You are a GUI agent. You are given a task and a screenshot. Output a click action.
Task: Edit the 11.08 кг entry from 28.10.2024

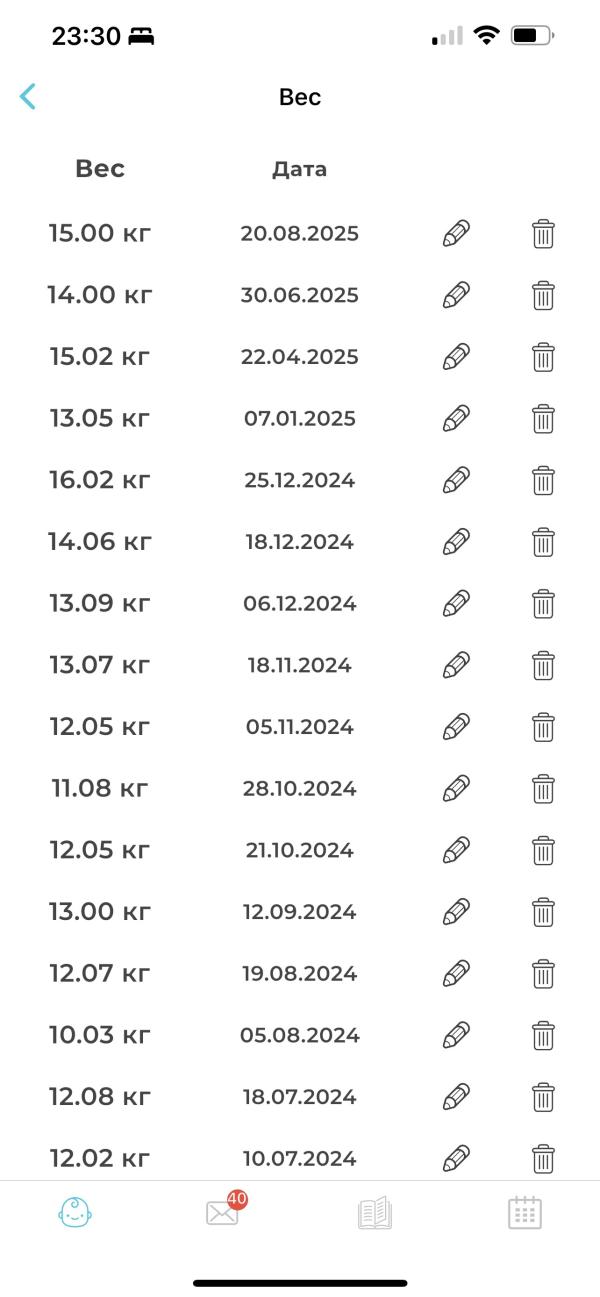(x=456, y=789)
